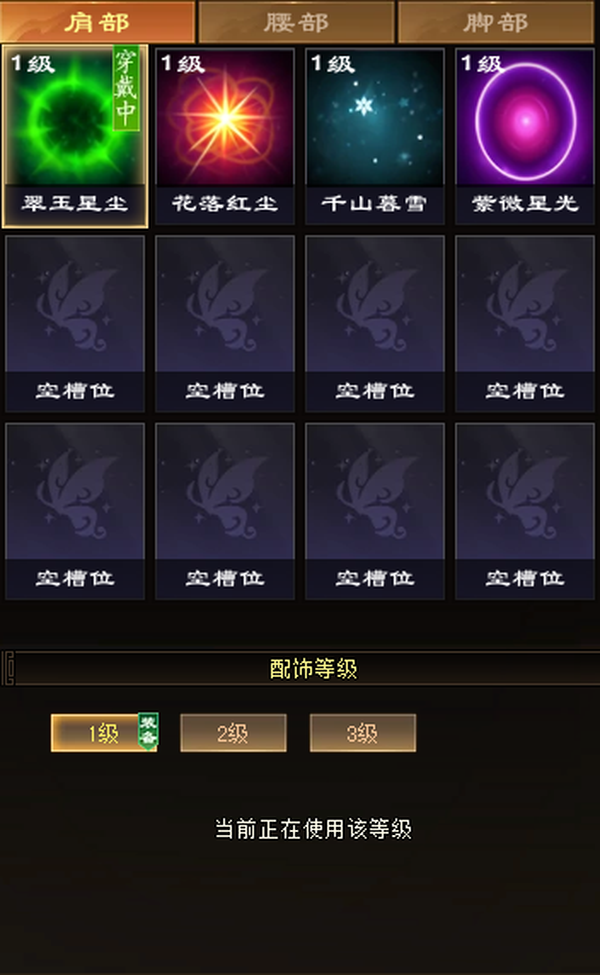Choose the 花落红尘 effect card

[224, 136]
